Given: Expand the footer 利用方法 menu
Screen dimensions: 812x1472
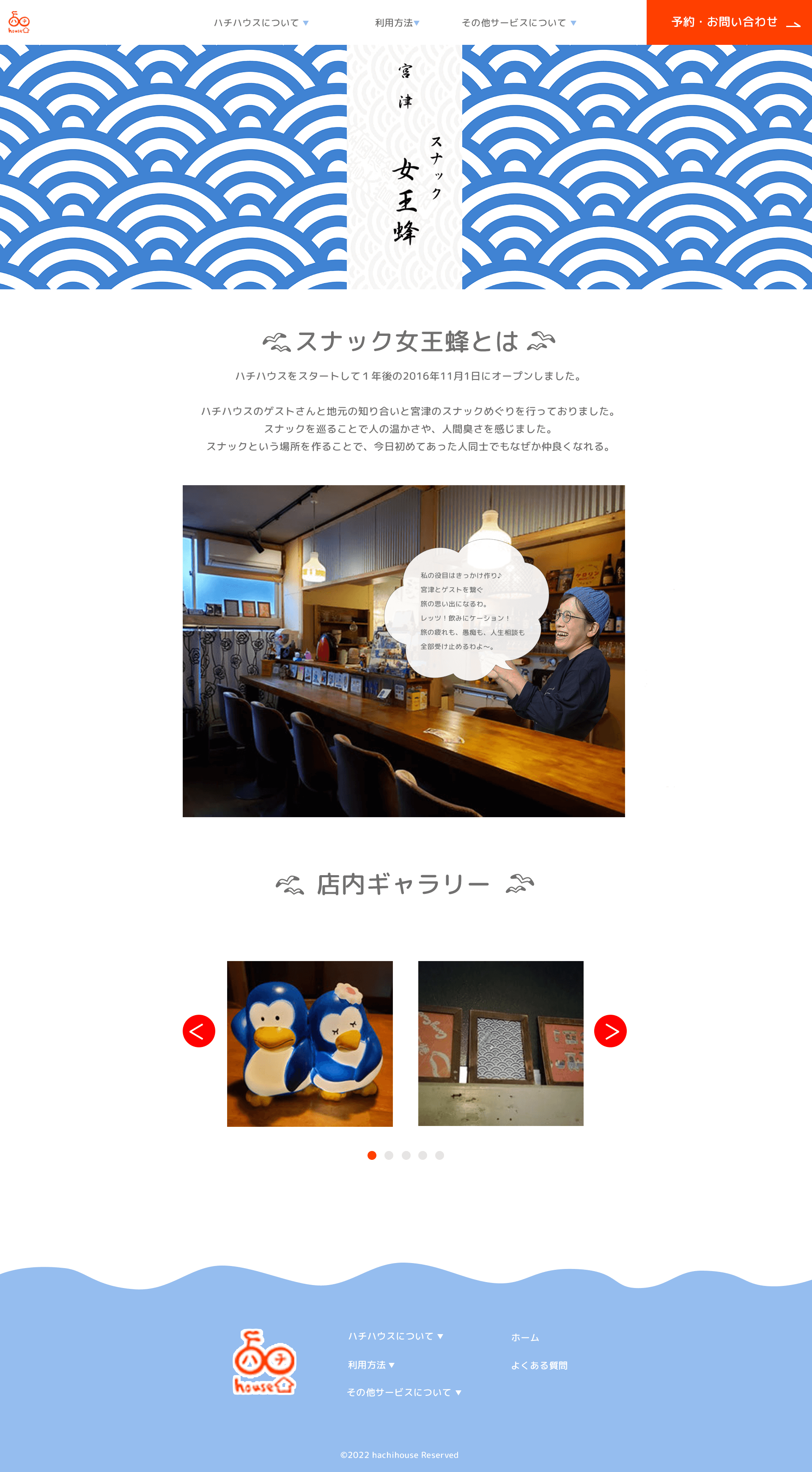Looking at the screenshot, I should coord(371,1365).
